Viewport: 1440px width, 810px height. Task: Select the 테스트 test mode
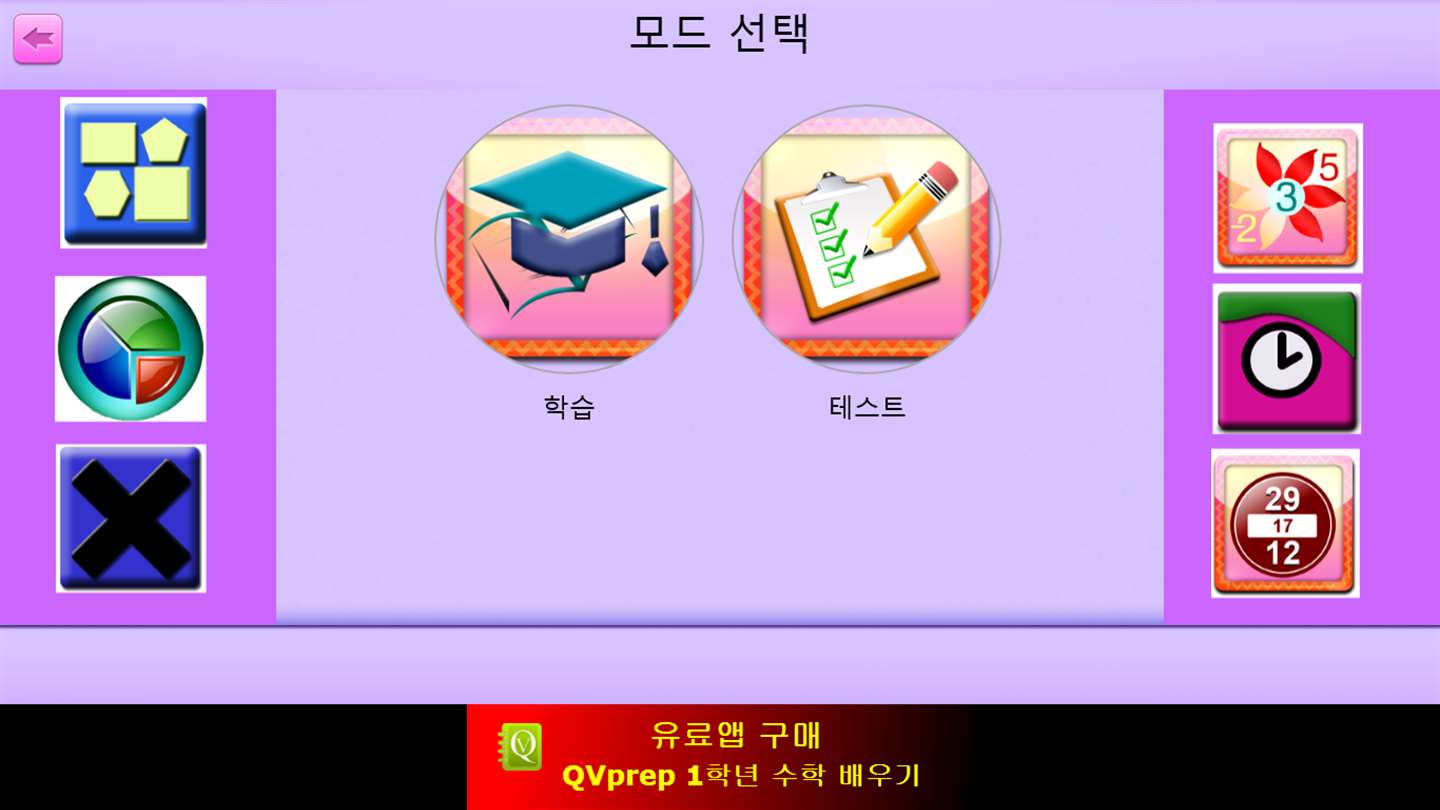866,240
